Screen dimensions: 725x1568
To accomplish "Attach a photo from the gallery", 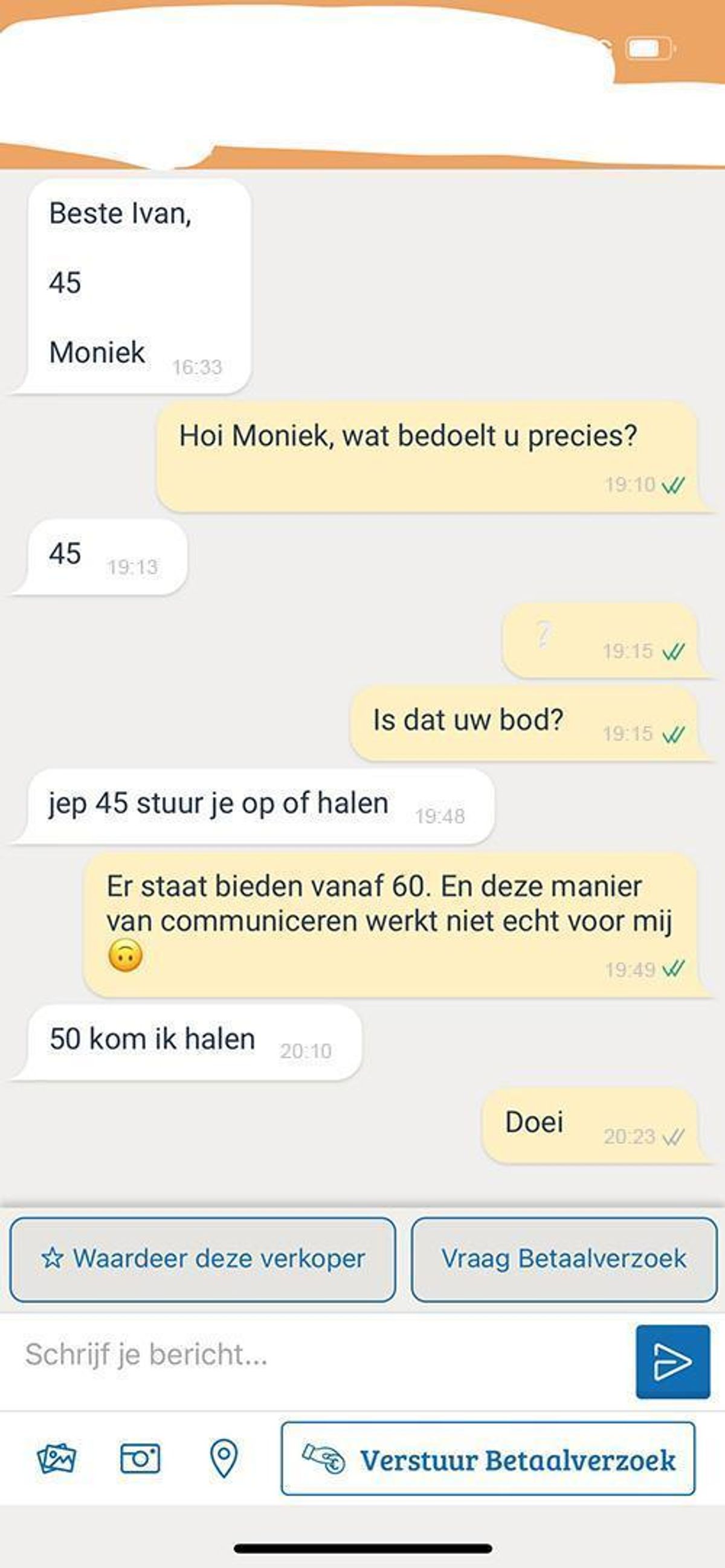I will 57,1459.
